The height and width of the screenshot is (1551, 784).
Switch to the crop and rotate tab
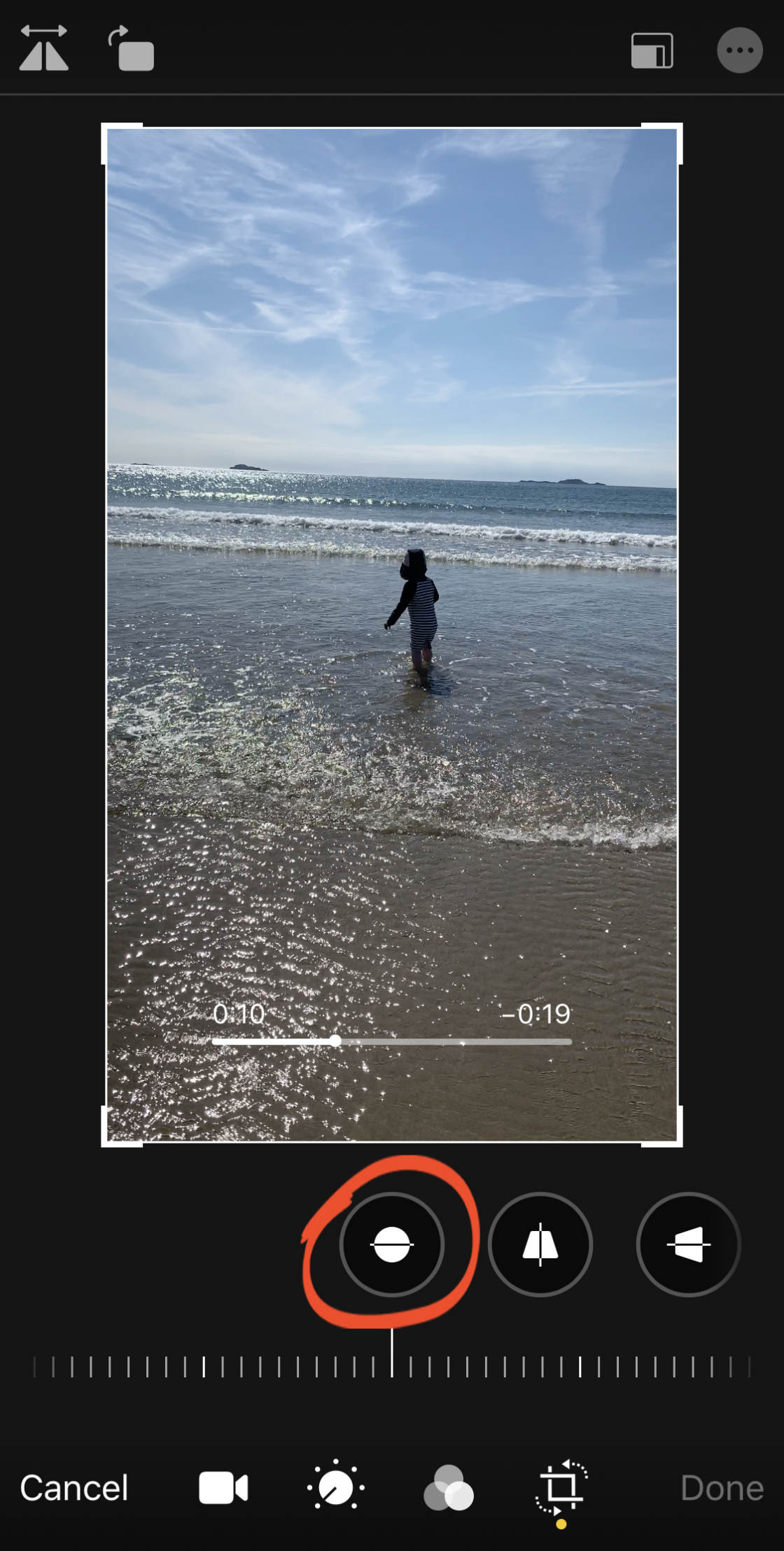tap(561, 1487)
